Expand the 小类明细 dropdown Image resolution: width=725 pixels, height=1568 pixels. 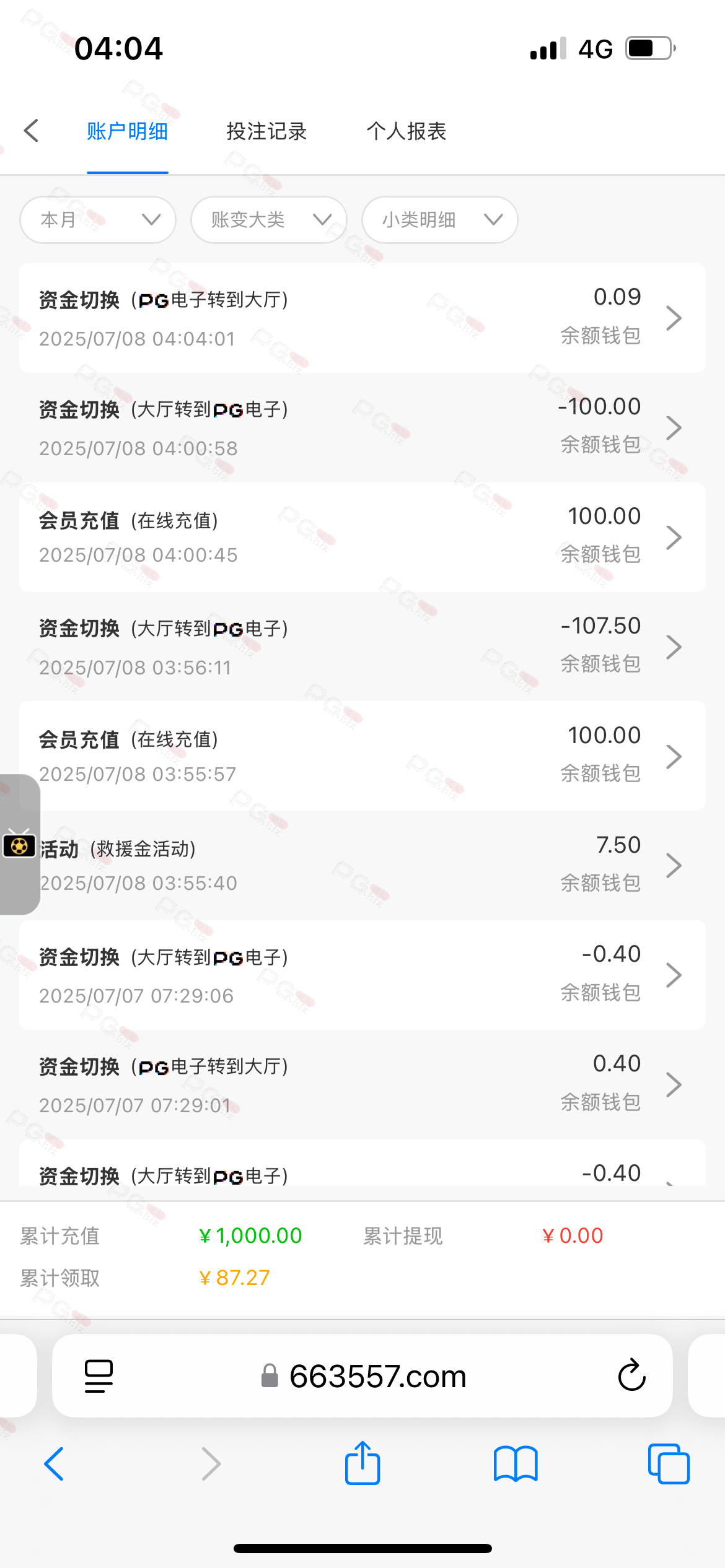[x=440, y=220]
